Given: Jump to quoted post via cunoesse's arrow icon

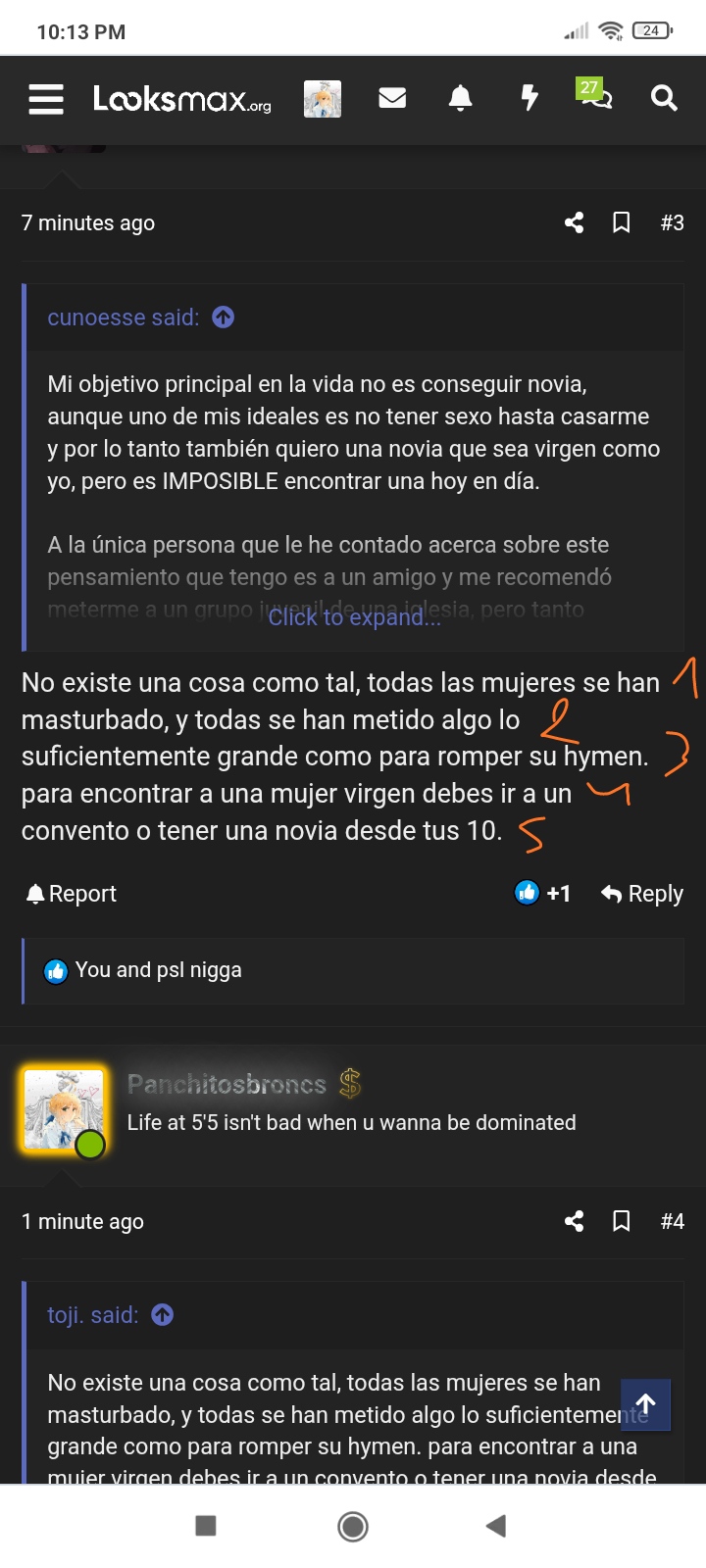Looking at the screenshot, I should [x=223, y=317].
